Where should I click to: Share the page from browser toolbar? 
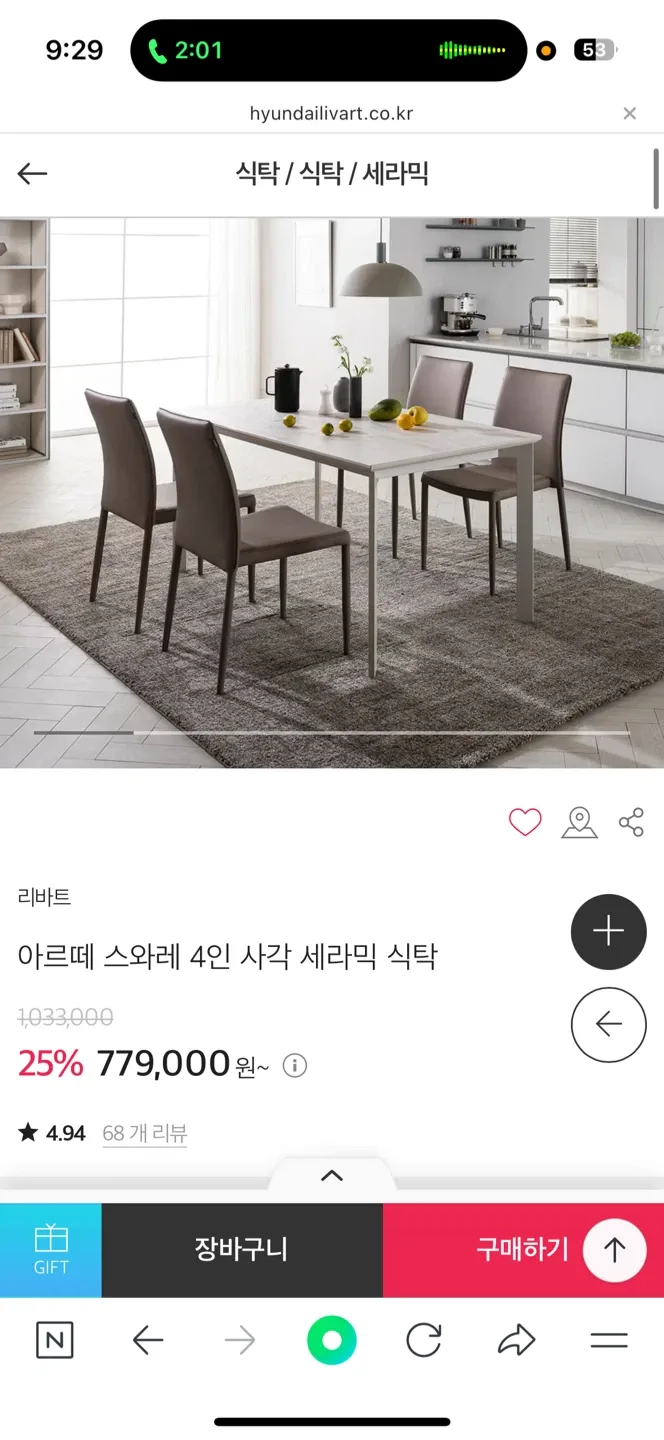point(516,1340)
